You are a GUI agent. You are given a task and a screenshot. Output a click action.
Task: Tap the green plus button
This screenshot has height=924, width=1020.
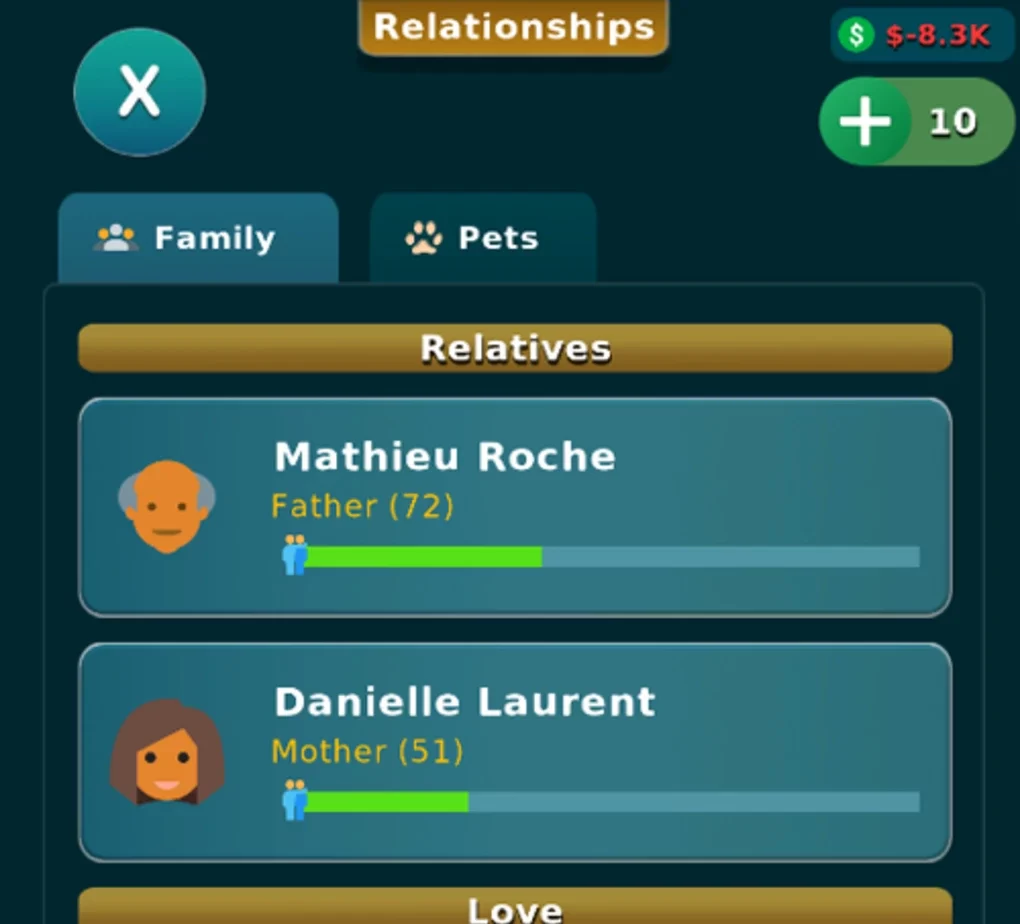[x=865, y=121]
